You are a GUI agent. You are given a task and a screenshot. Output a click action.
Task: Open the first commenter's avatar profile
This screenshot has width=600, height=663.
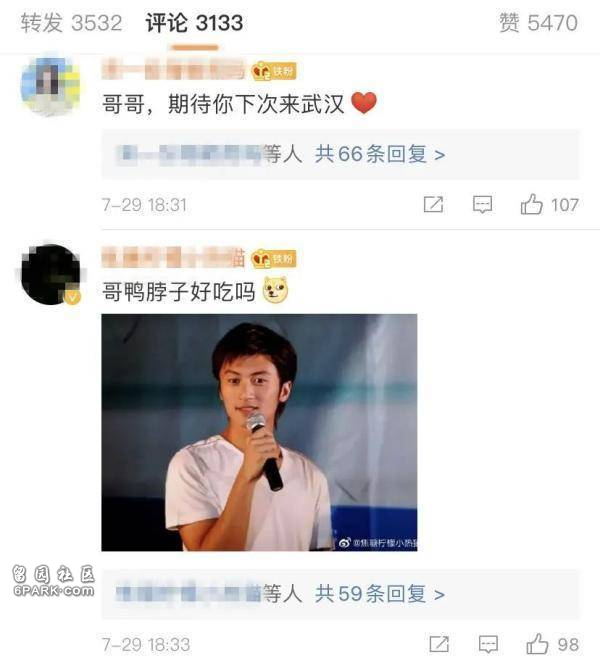51,85
